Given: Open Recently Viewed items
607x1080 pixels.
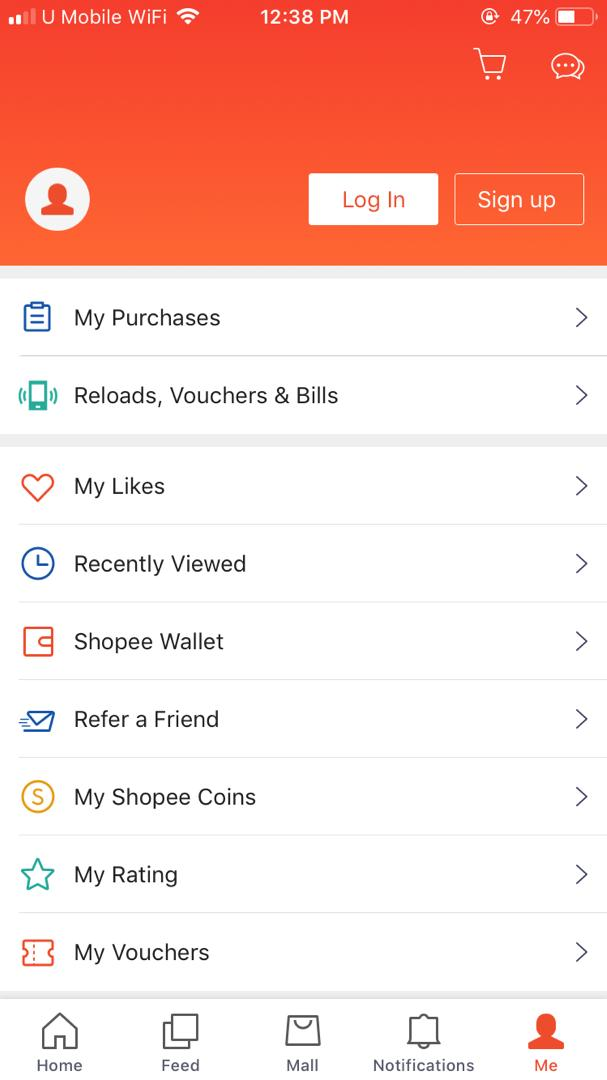Looking at the screenshot, I should [x=303, y=564].
